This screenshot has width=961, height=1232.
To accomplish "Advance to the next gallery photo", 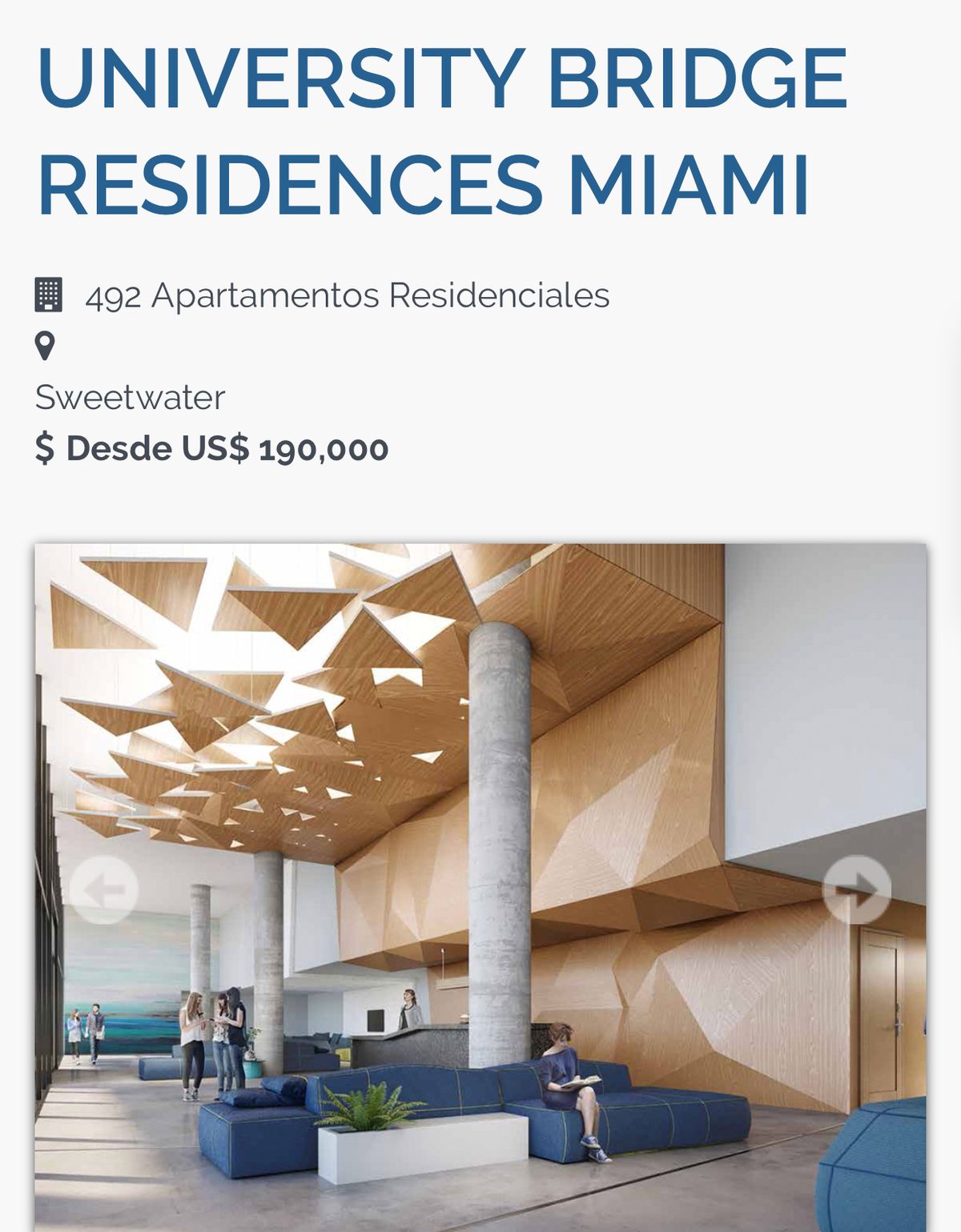I will pos(857,889).
